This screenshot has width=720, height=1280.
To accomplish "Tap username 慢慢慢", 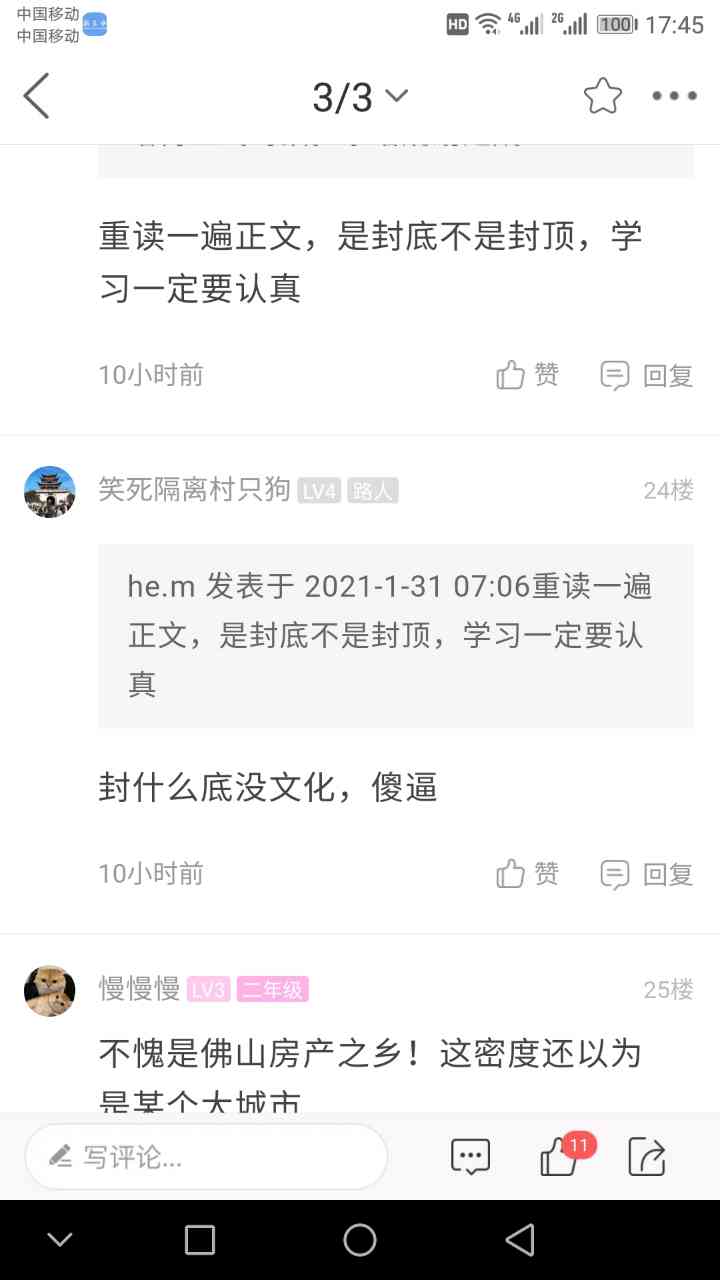I will (x=139, y=989).
